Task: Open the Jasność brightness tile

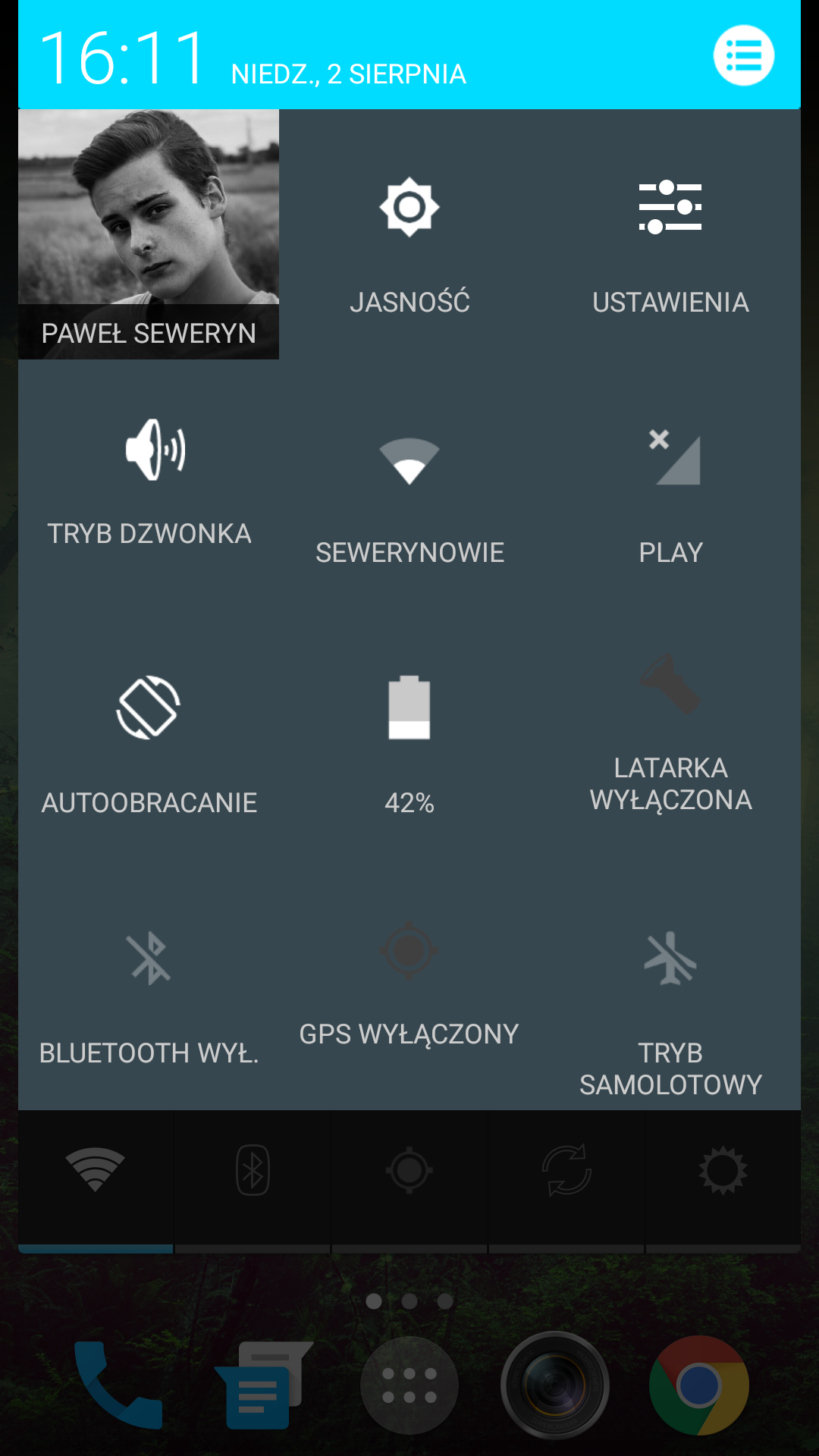Action: point(409,235)
